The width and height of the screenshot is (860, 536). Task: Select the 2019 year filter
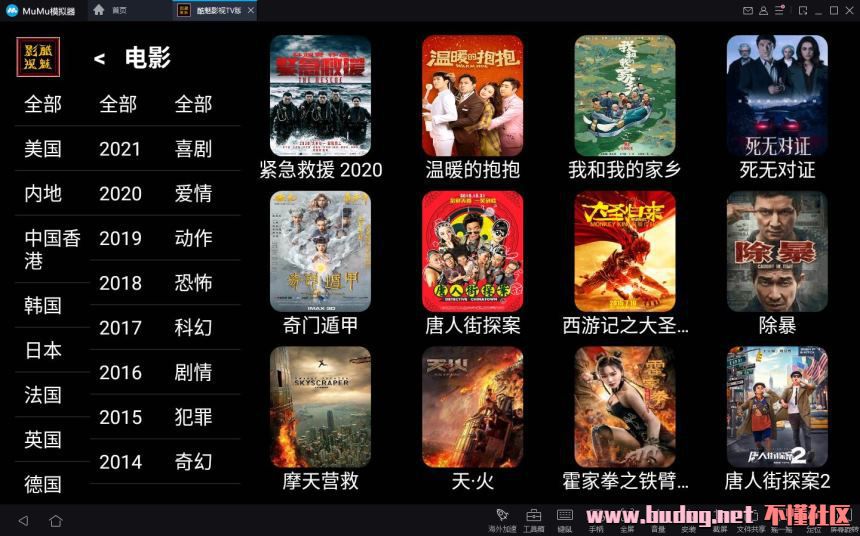pyautogui.click(x=120, y=238)
